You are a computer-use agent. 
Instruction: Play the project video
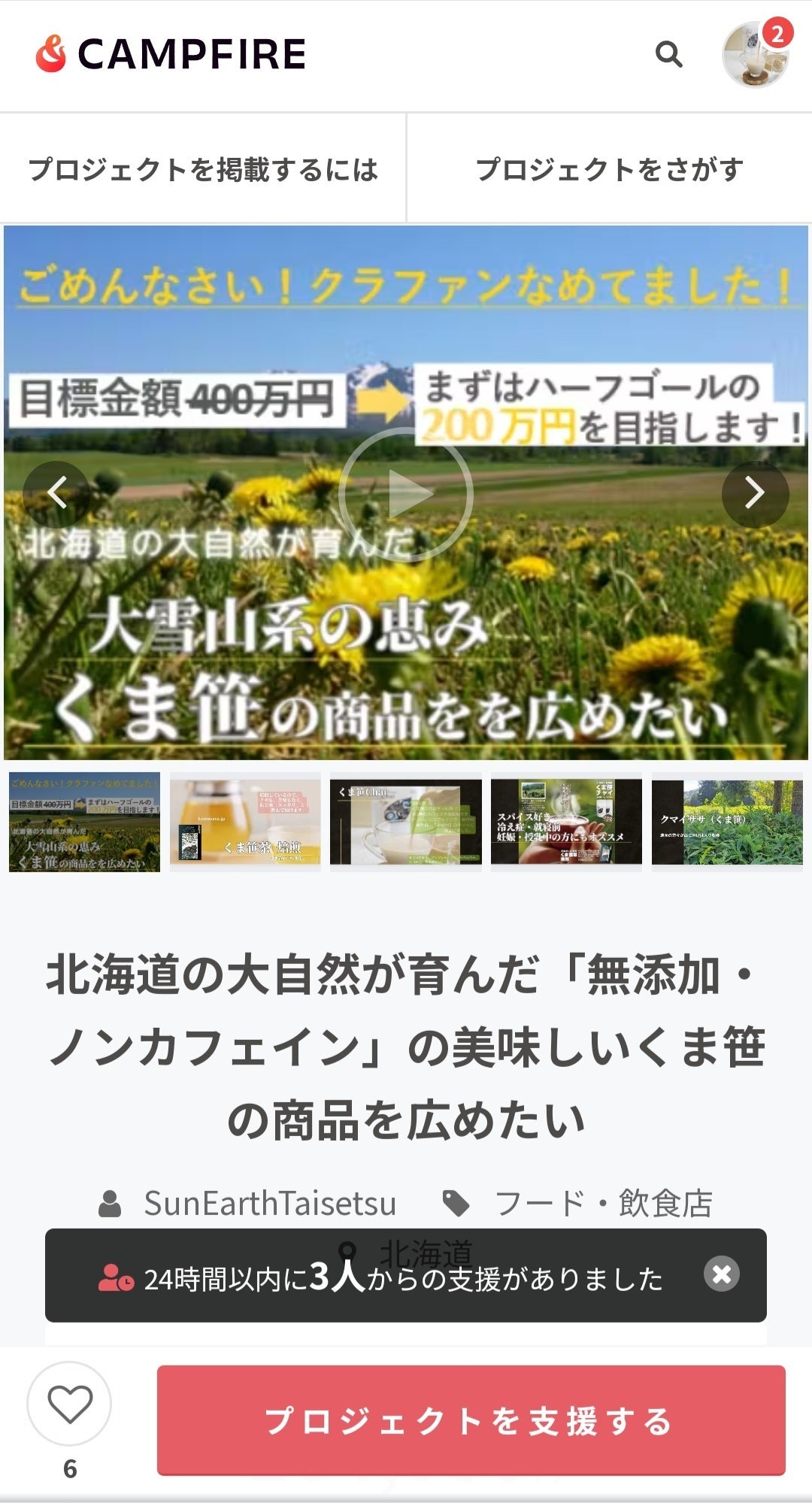pos(406,493)
